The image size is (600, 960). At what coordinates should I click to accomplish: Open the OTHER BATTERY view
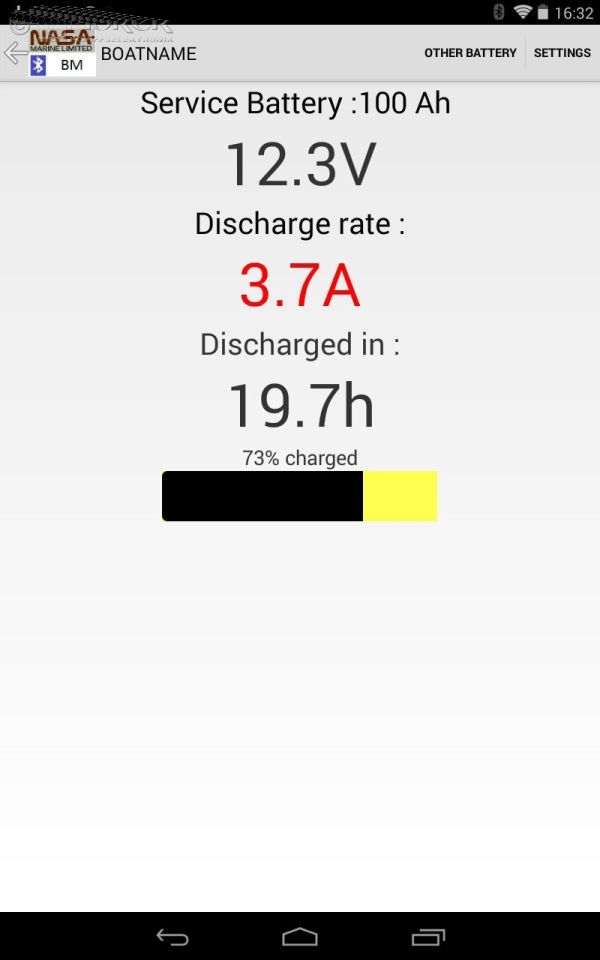tap(470, 53)
